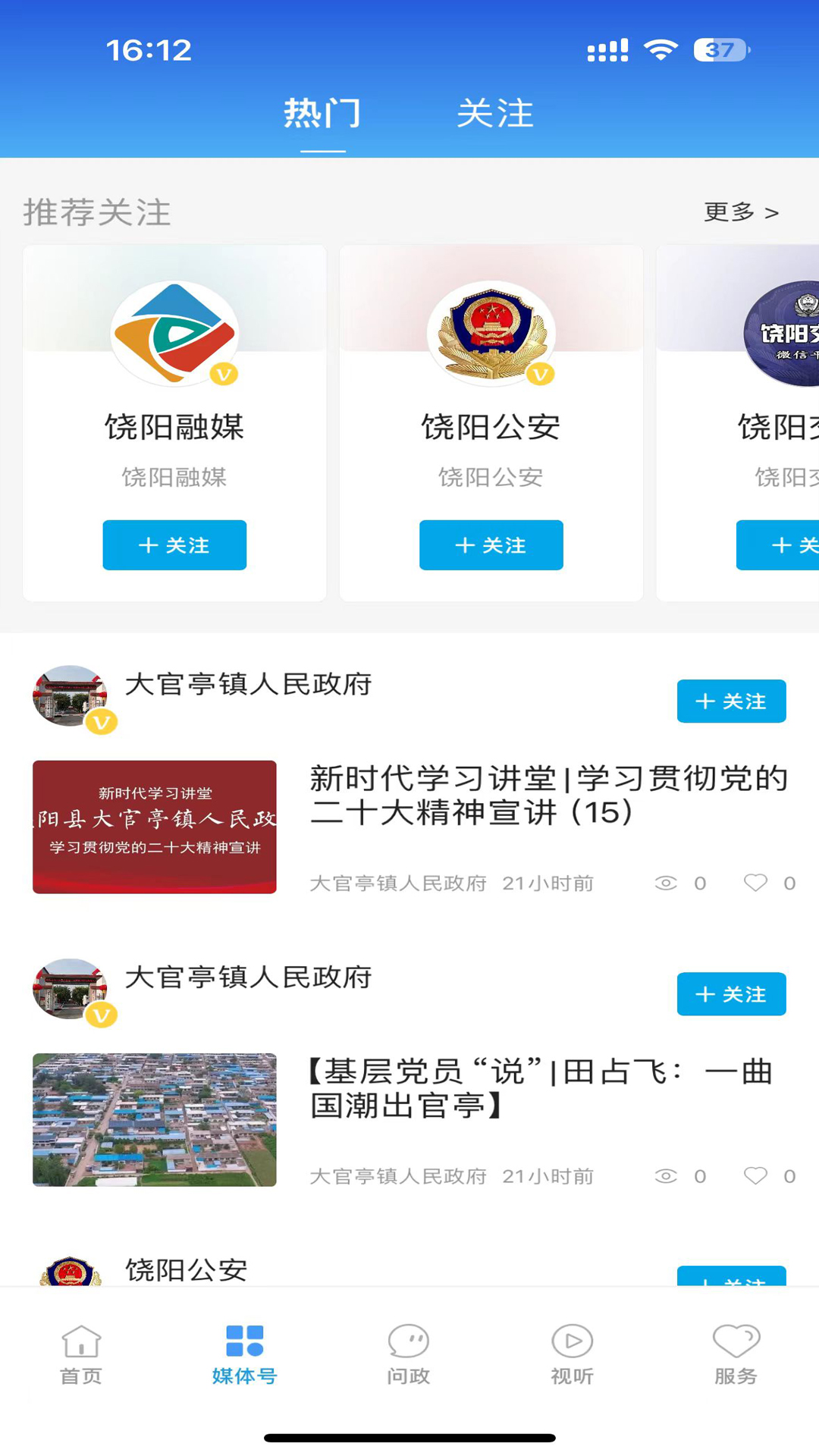Open the 新时代学习讲堂 article thumbnail
Image resolution: width=819 pixels, height=1456 pixels.
[155, 827]
